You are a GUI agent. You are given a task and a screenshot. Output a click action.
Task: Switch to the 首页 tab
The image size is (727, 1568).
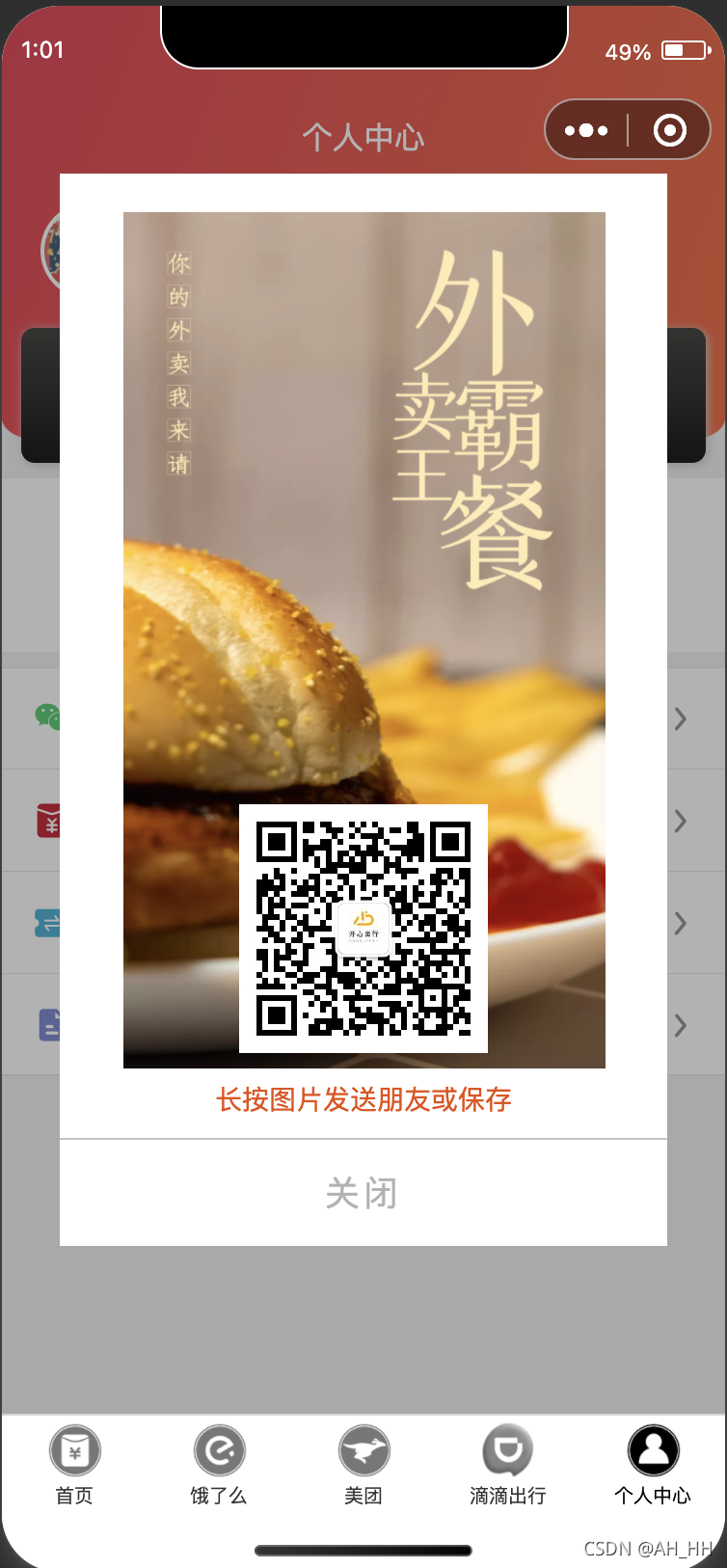tap(74, 1466)
